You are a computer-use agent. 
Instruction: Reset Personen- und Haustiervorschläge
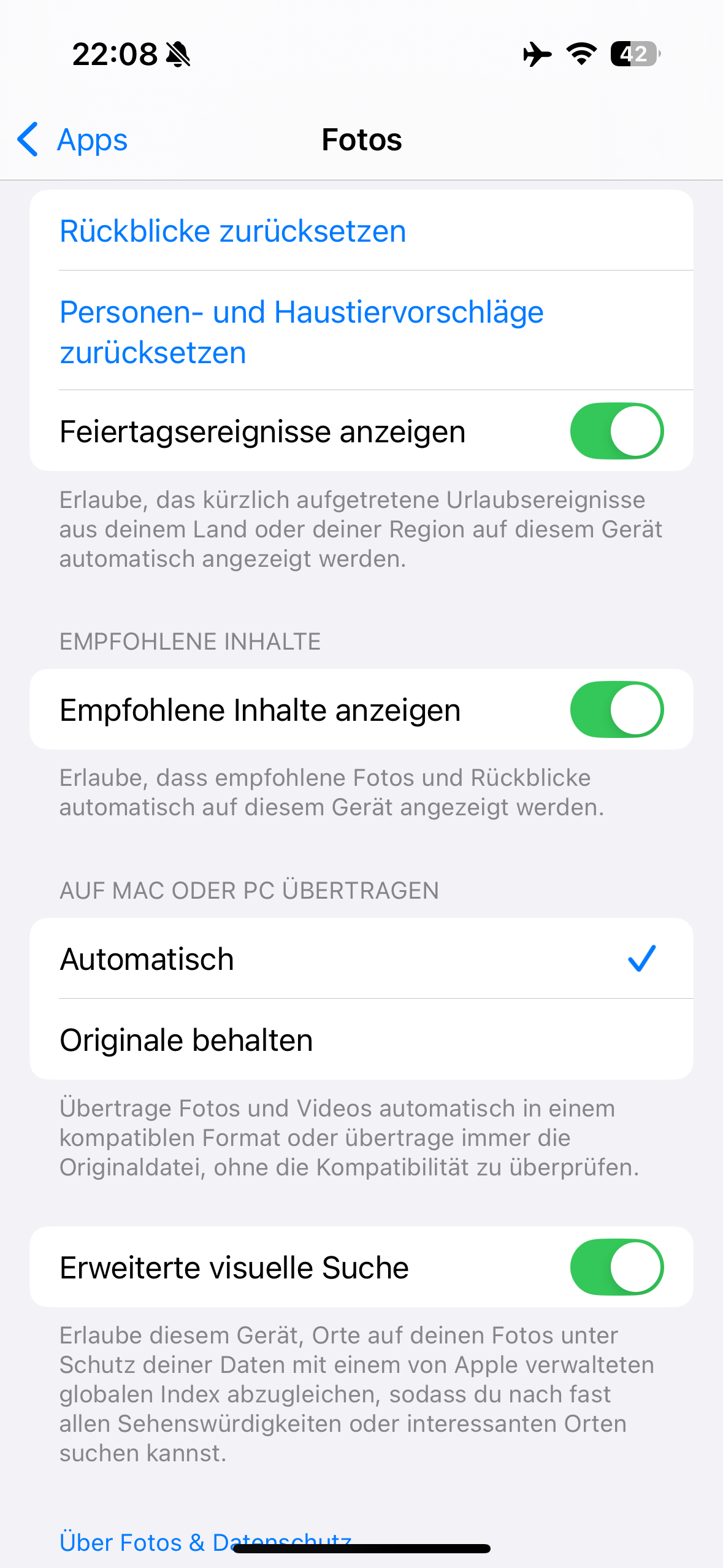pos(300,332)
